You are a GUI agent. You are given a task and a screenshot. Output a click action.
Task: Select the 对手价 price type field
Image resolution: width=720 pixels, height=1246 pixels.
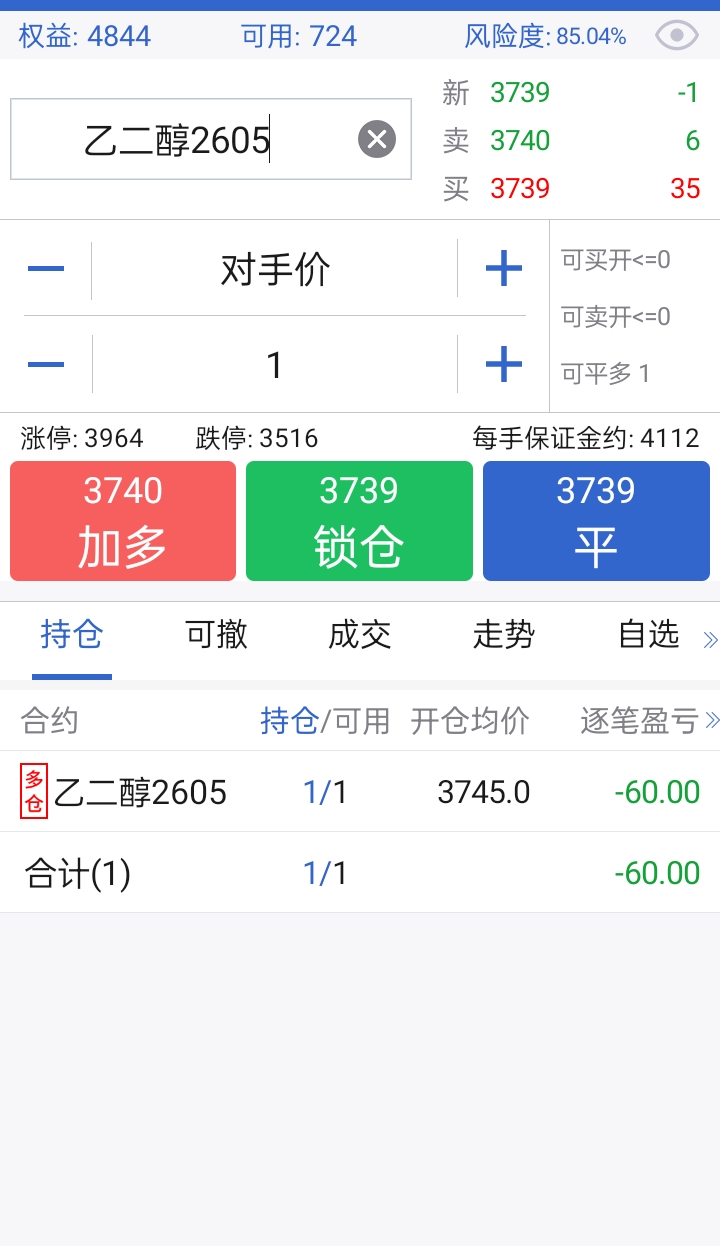[275, 270]
